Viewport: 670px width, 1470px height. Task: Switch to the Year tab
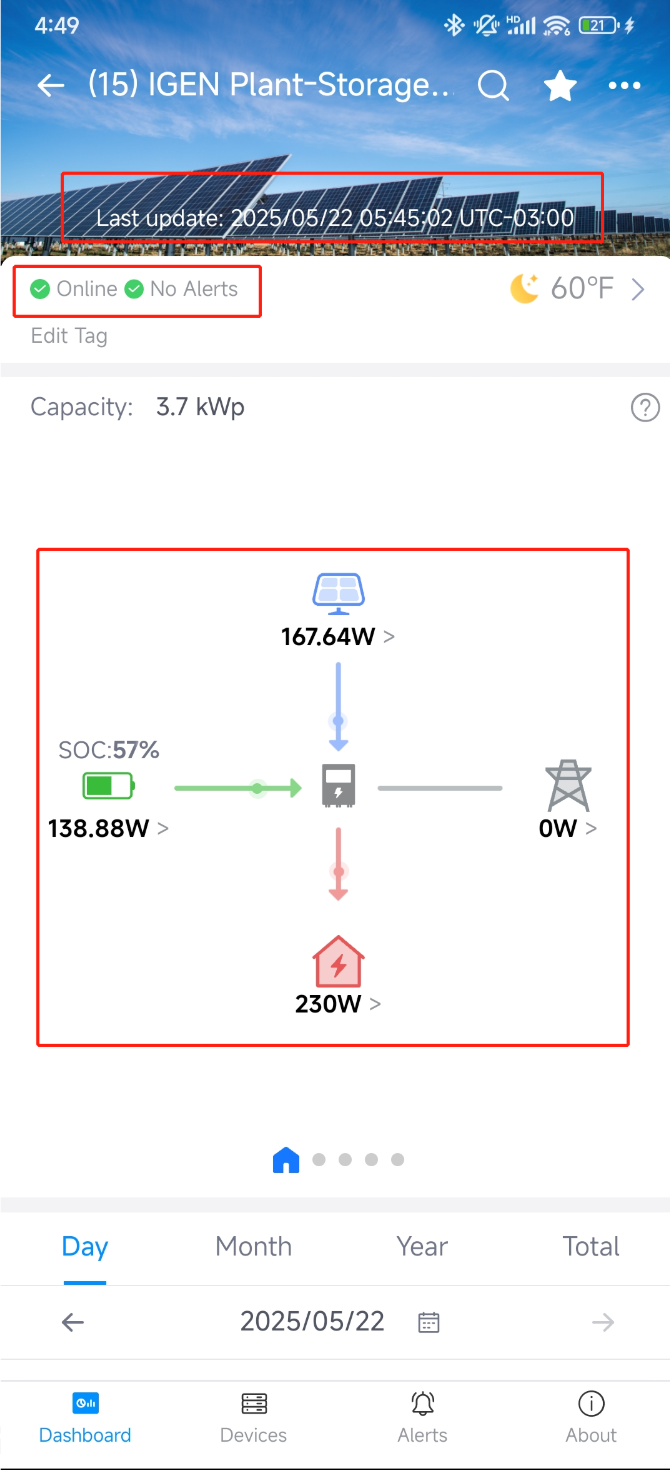(x=422, y=1246)
